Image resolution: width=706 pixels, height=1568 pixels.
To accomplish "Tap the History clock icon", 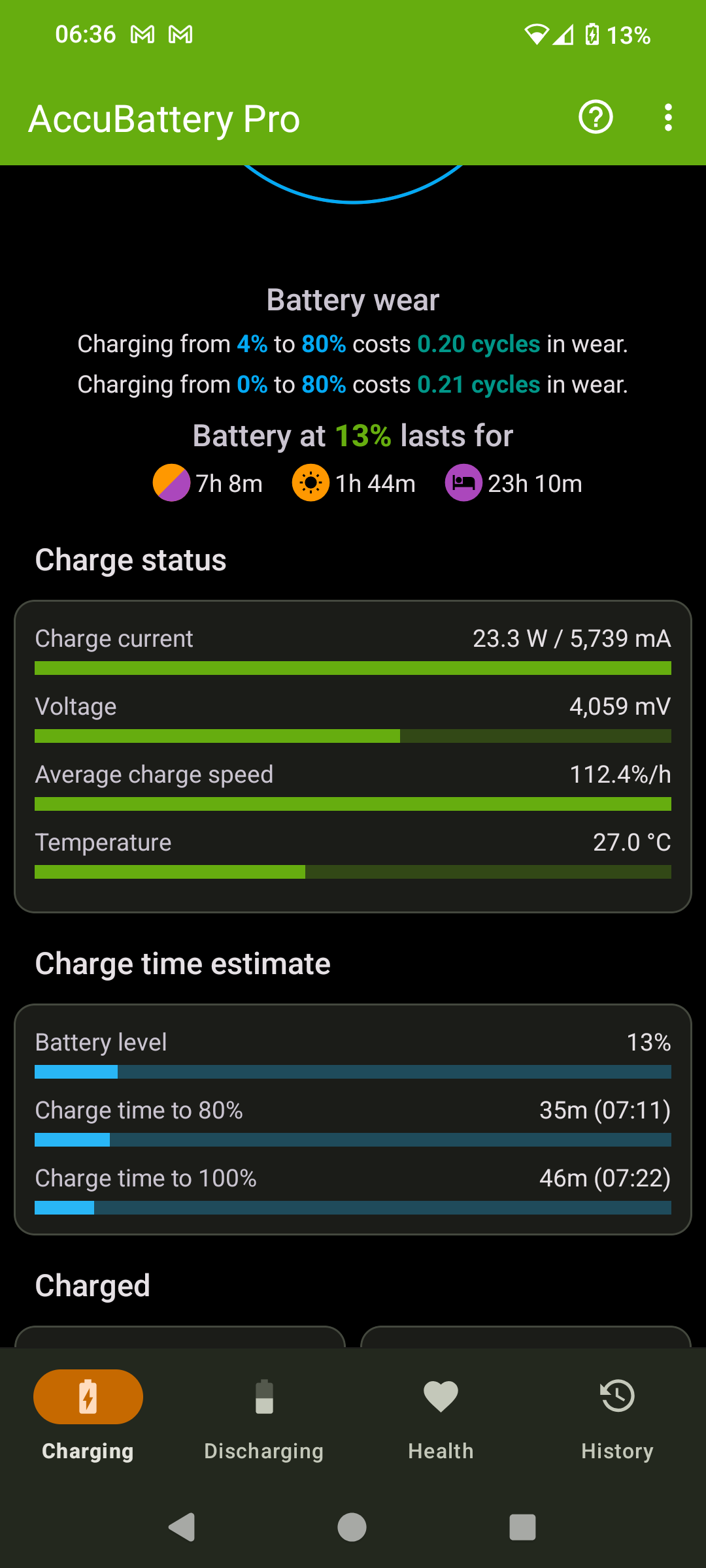I will tap(616, 1397).
